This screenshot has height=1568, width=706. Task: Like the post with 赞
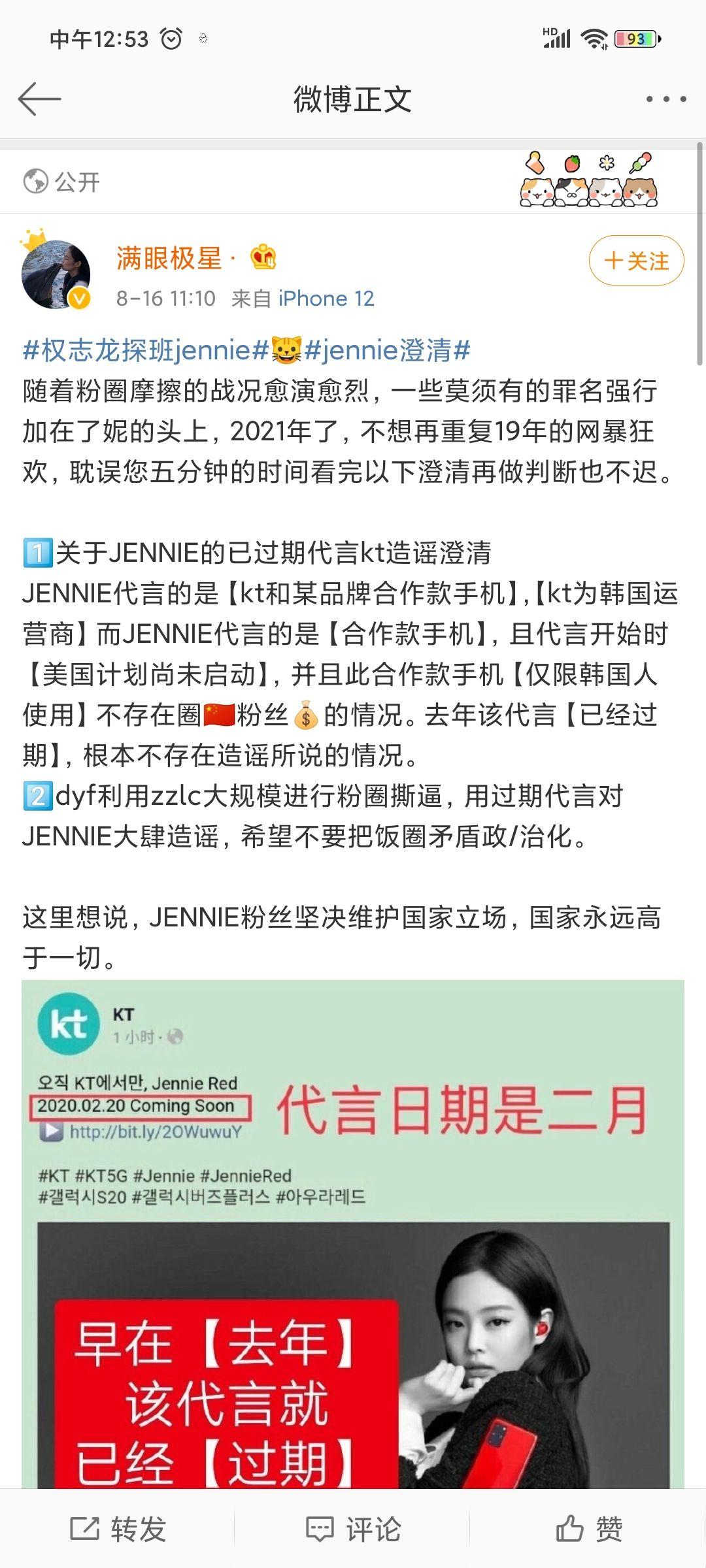click(588, 1529)
